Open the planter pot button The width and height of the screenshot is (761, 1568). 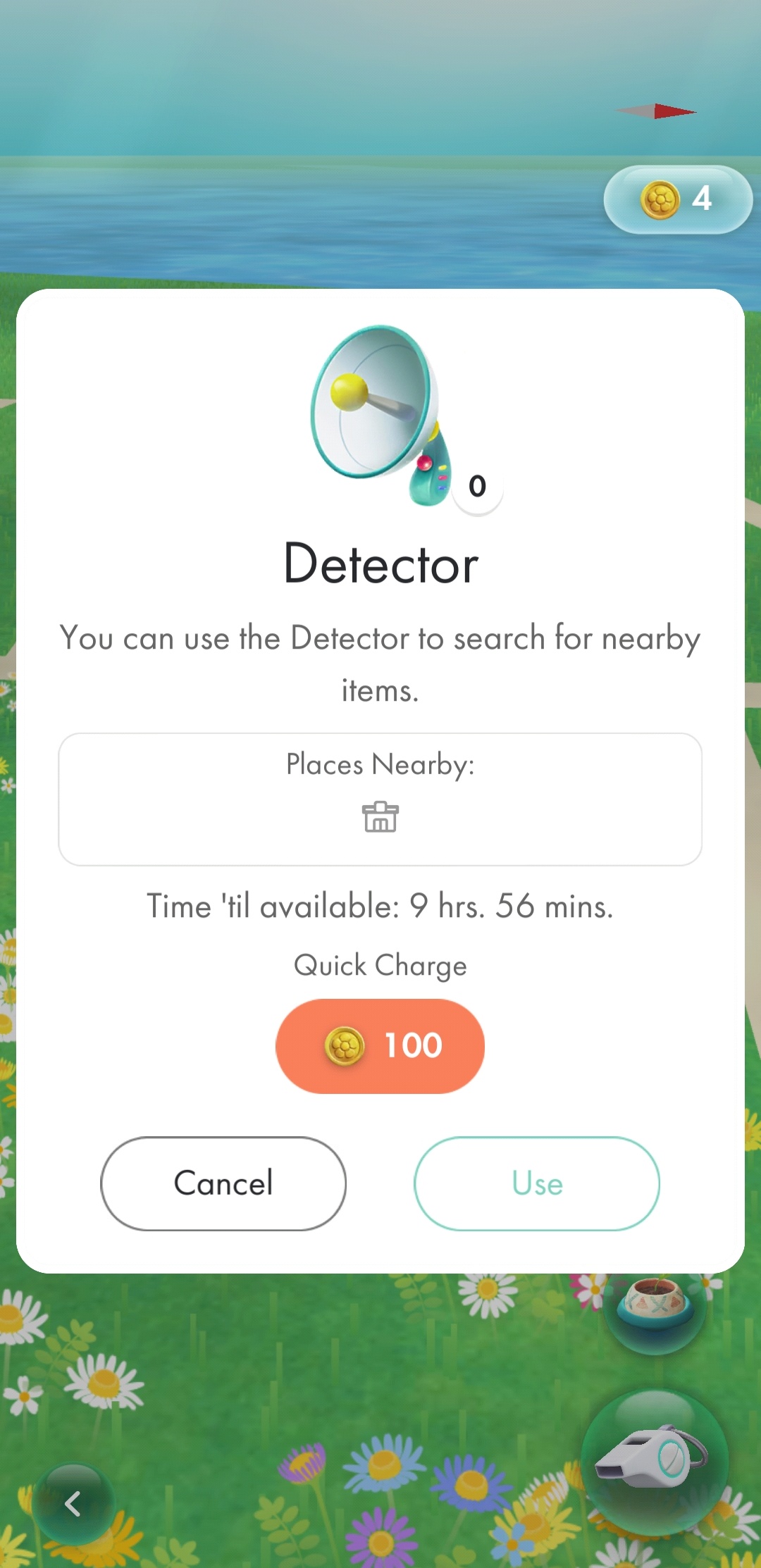pyautogui.click(x=655, y=1309)
